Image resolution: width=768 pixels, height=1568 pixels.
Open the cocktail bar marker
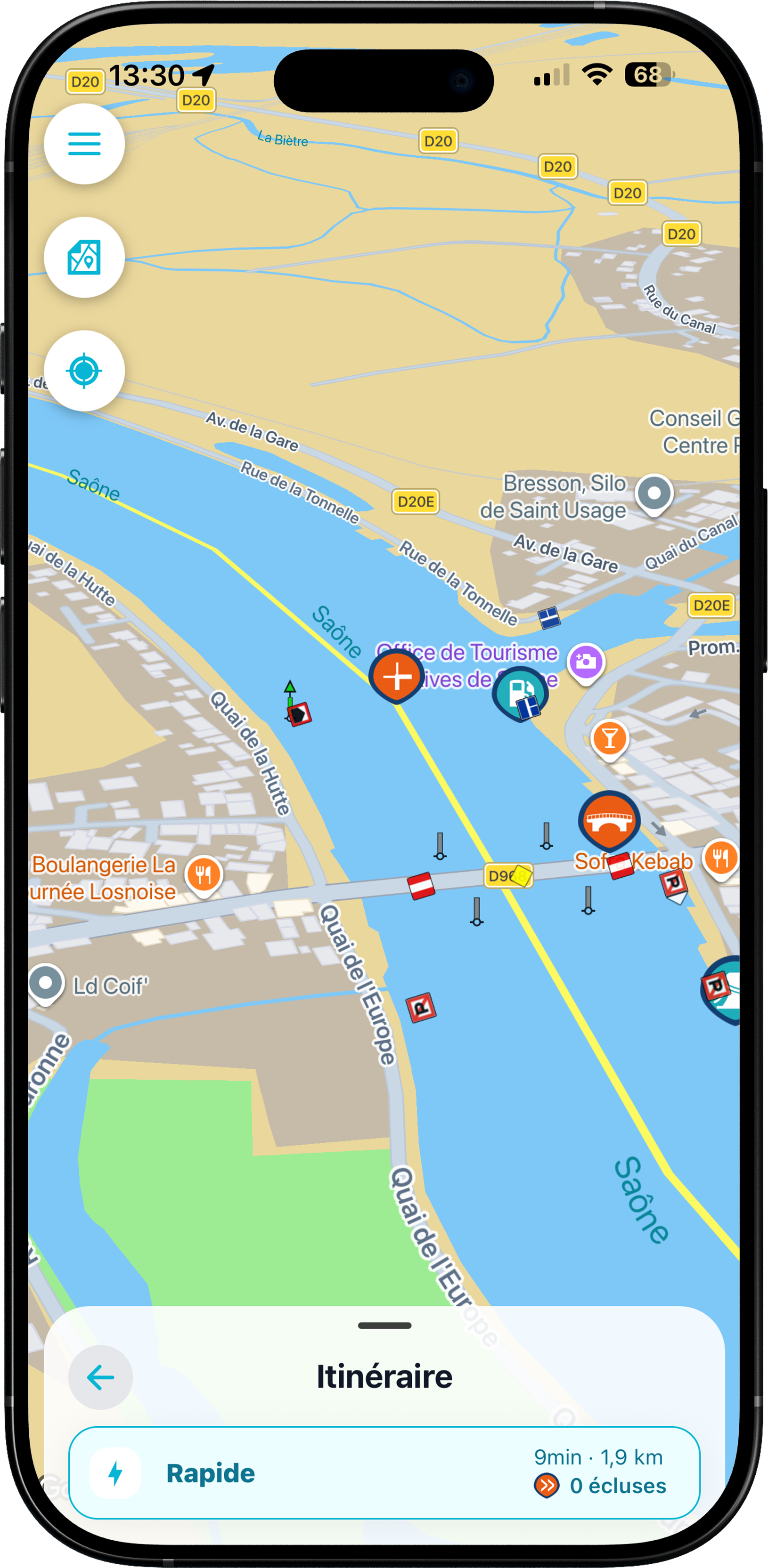(x=609, y=739)
